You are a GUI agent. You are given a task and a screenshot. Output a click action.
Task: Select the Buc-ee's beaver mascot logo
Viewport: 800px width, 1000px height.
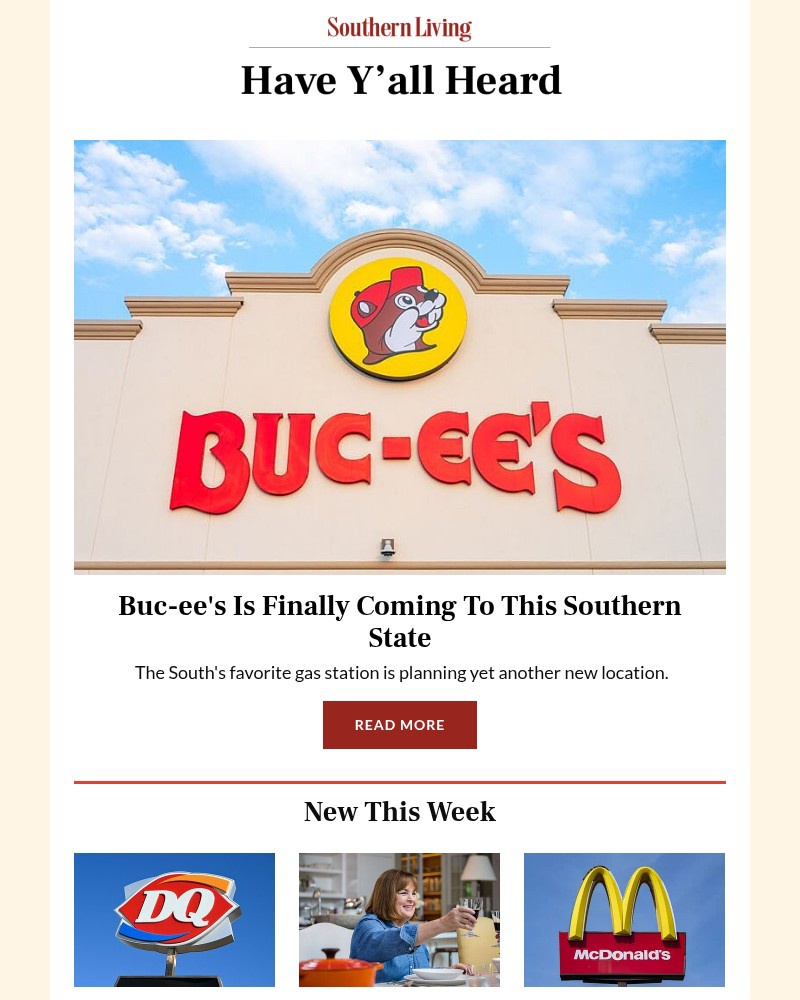399,316
